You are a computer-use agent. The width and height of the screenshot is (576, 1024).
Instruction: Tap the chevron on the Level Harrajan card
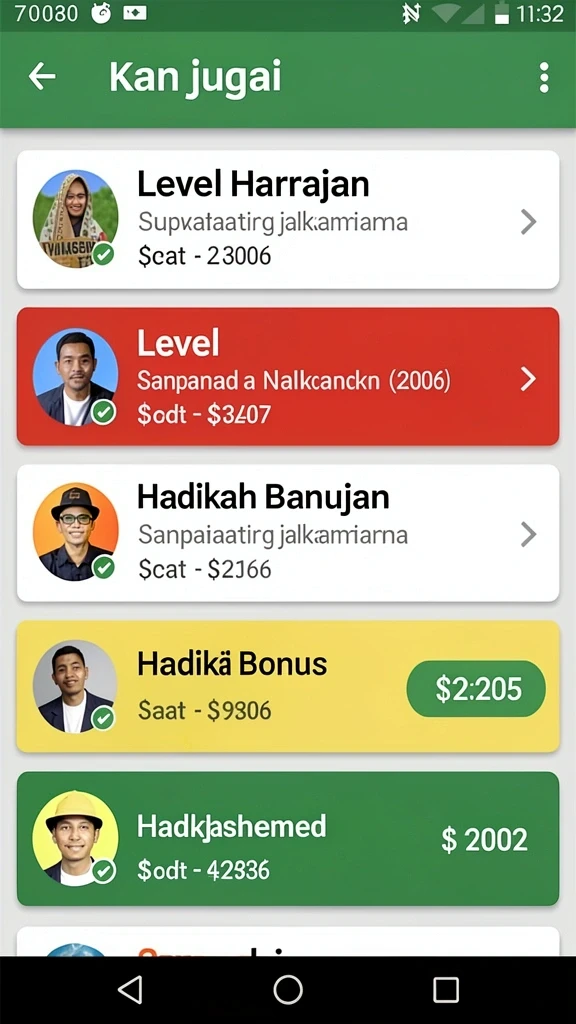pos(528,222)
